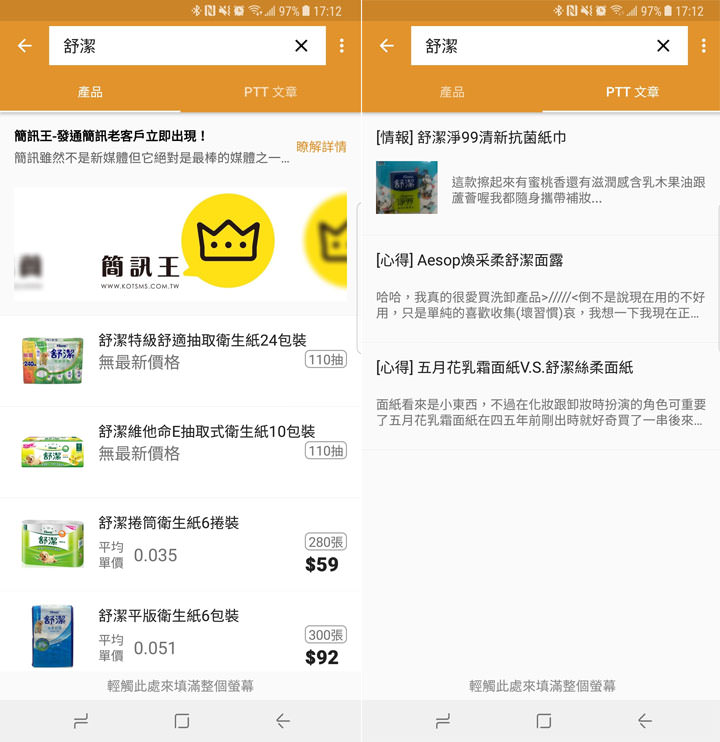720x742 pixels.
Task: Tap the X to clear search on PTT screen
Action: (x=662, y=46)
